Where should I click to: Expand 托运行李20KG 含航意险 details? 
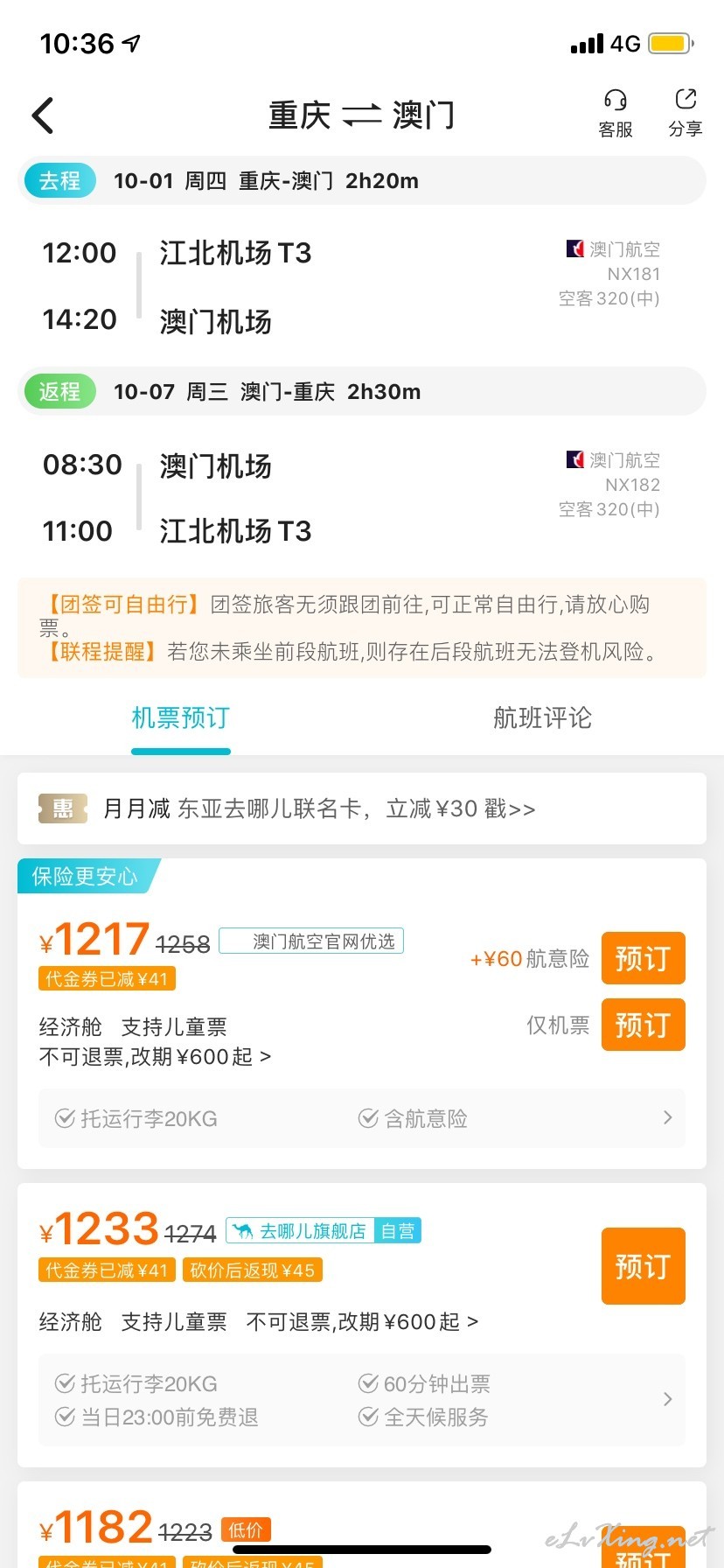pos(362,1118)
